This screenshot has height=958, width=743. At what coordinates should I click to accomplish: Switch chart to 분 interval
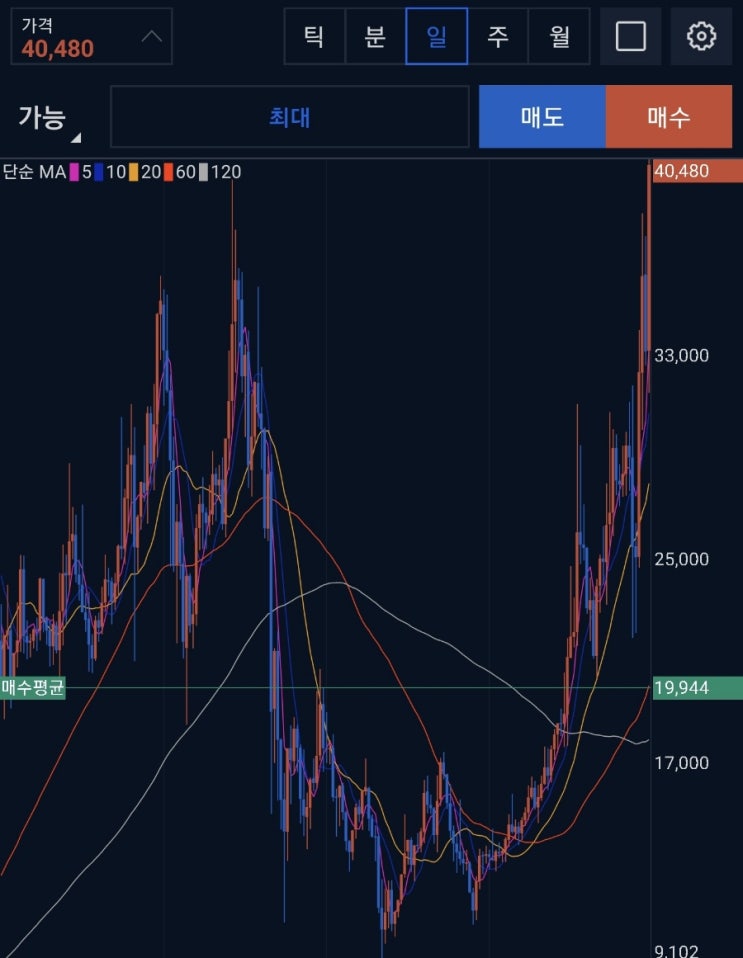coord(375,37)
